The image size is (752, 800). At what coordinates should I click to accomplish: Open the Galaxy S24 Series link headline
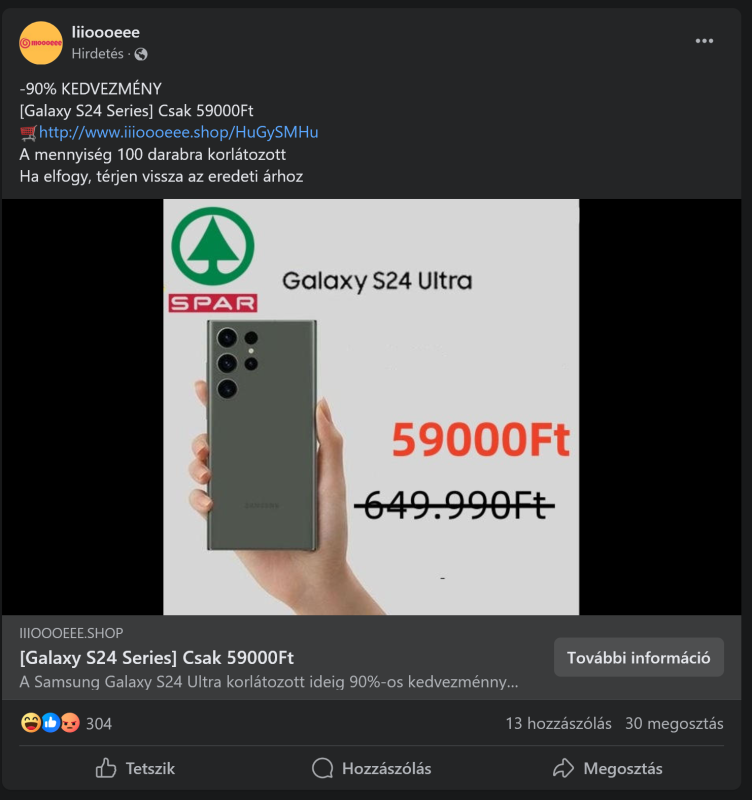point(157,657)
